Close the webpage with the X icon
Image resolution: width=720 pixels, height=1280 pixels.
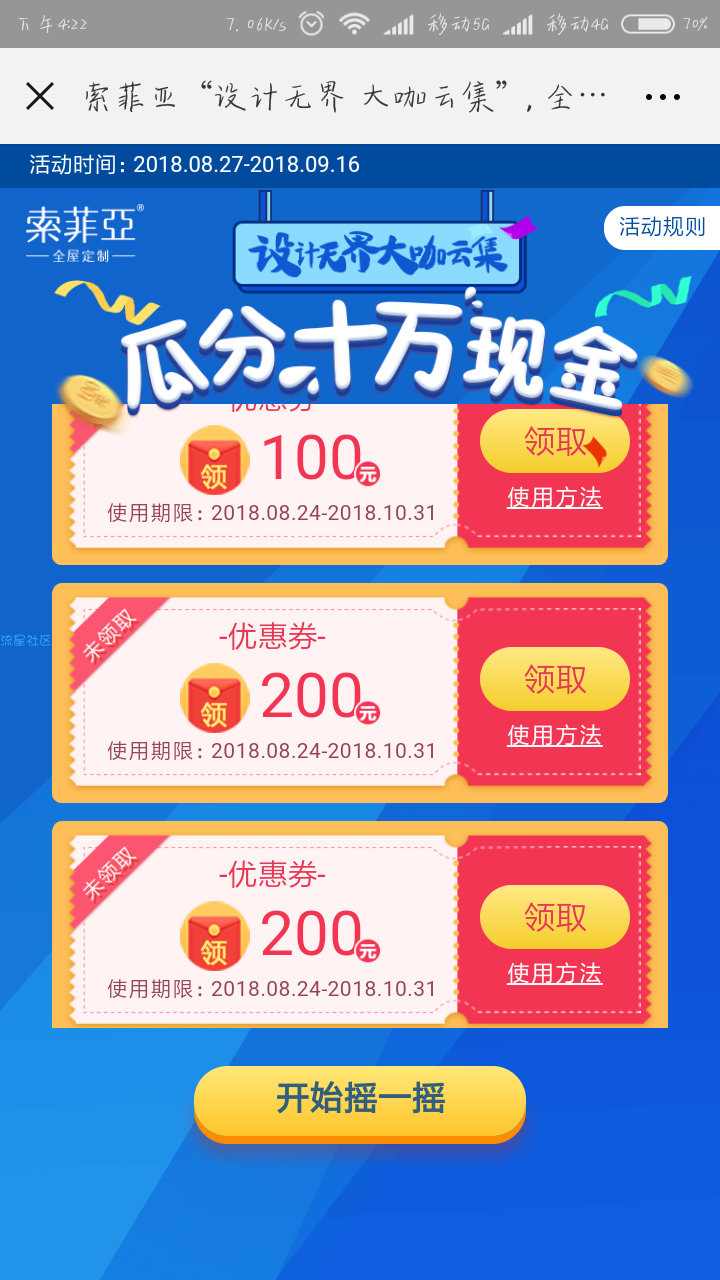pos(40,97)
